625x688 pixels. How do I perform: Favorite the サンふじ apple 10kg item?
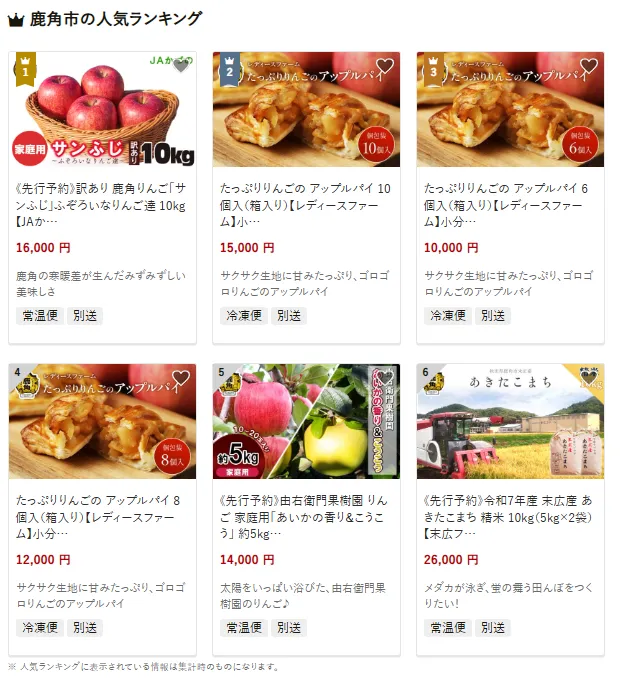pos(181,66)
